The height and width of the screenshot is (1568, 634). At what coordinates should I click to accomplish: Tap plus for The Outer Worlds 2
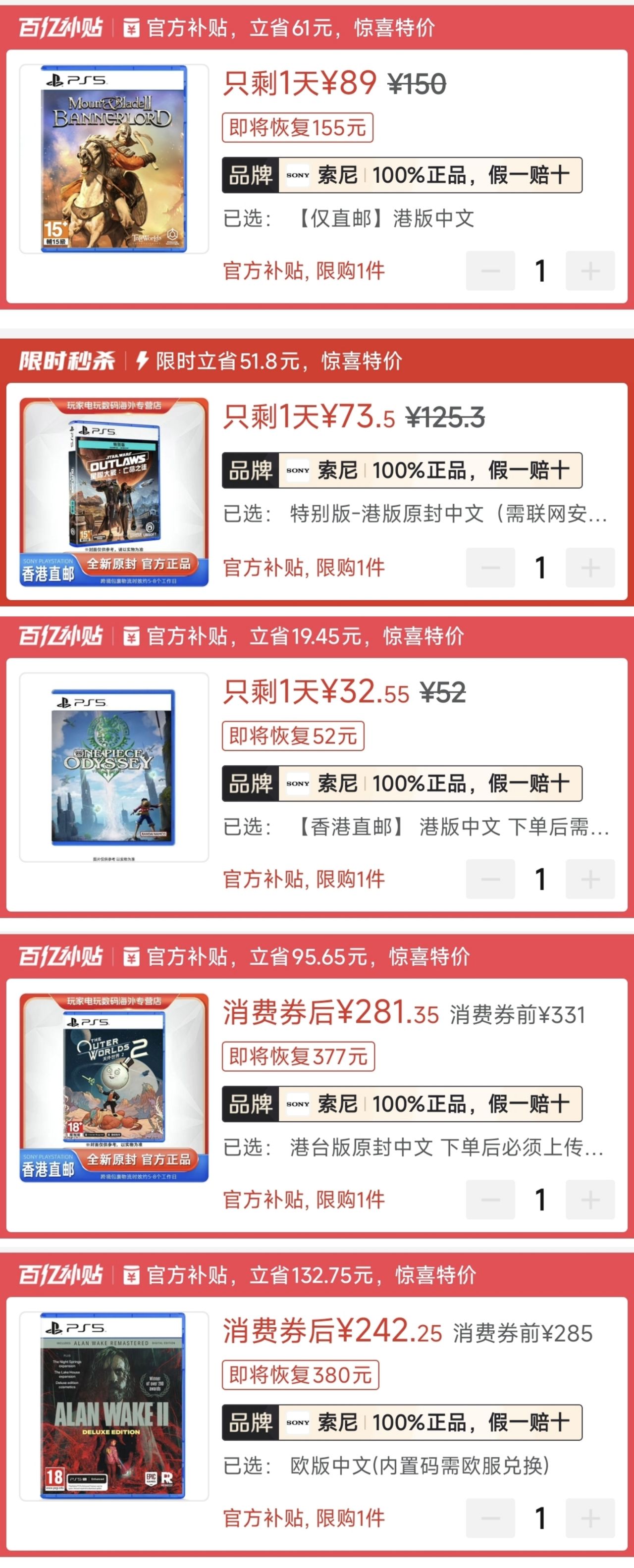(x=589, y=1200)
